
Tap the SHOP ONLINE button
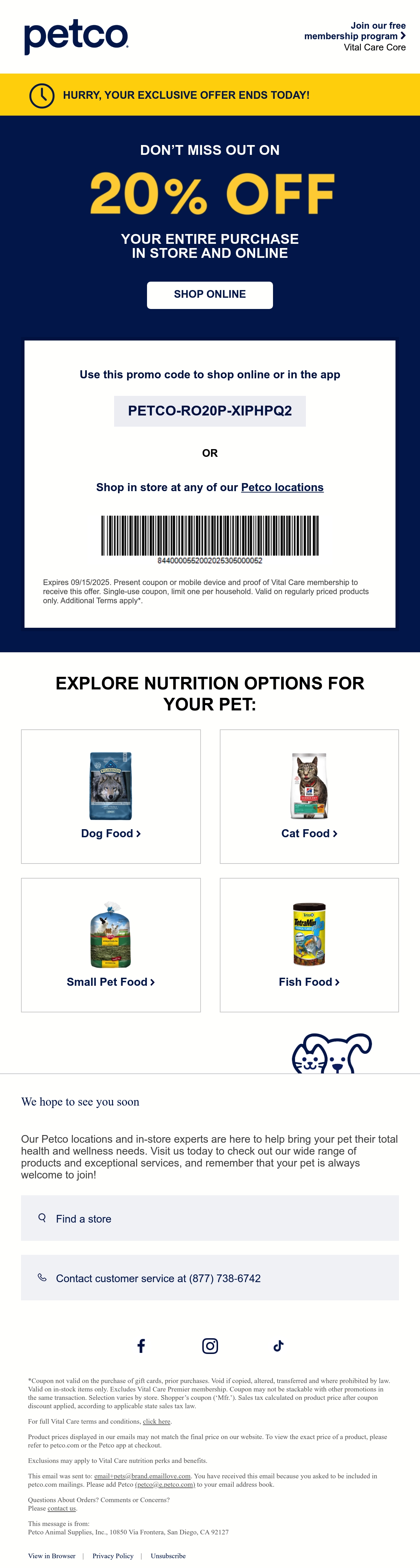point(210,295)
